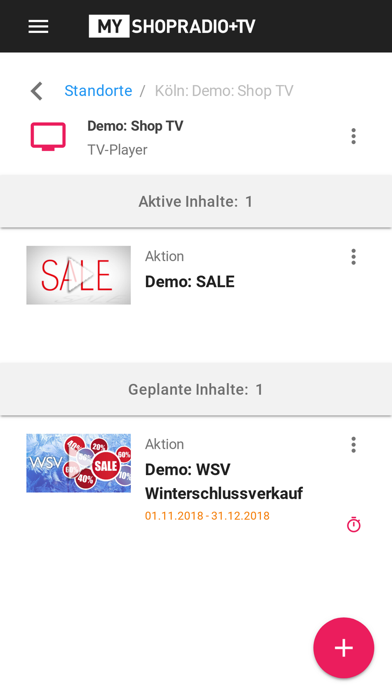
Task: Go back with the breadcrumb arrow
Action: coord(37,91)
